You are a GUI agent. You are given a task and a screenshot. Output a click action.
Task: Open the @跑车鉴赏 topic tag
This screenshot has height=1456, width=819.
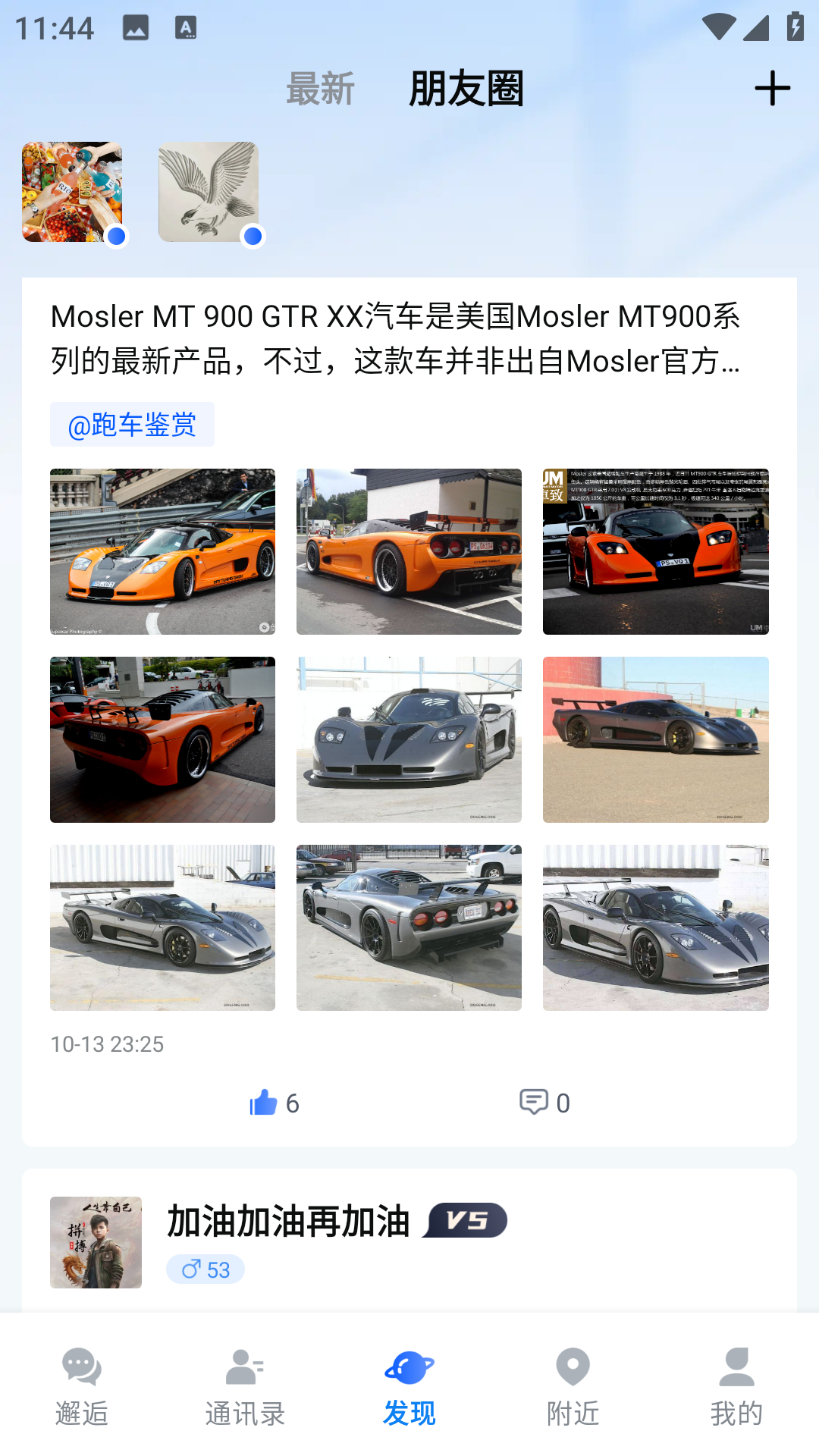132,425
